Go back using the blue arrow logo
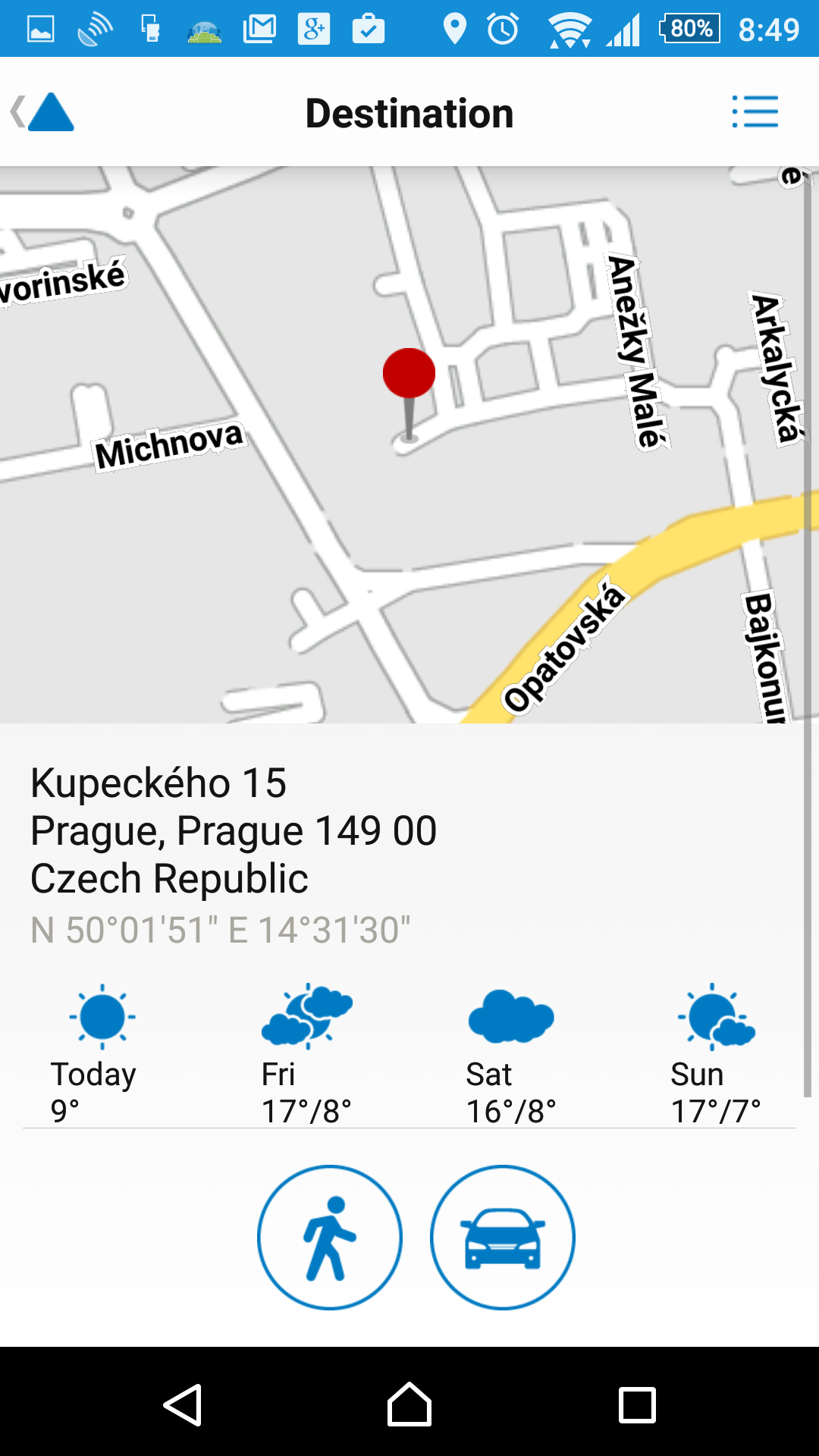819x1456 pixels. [x=42, y=112]
